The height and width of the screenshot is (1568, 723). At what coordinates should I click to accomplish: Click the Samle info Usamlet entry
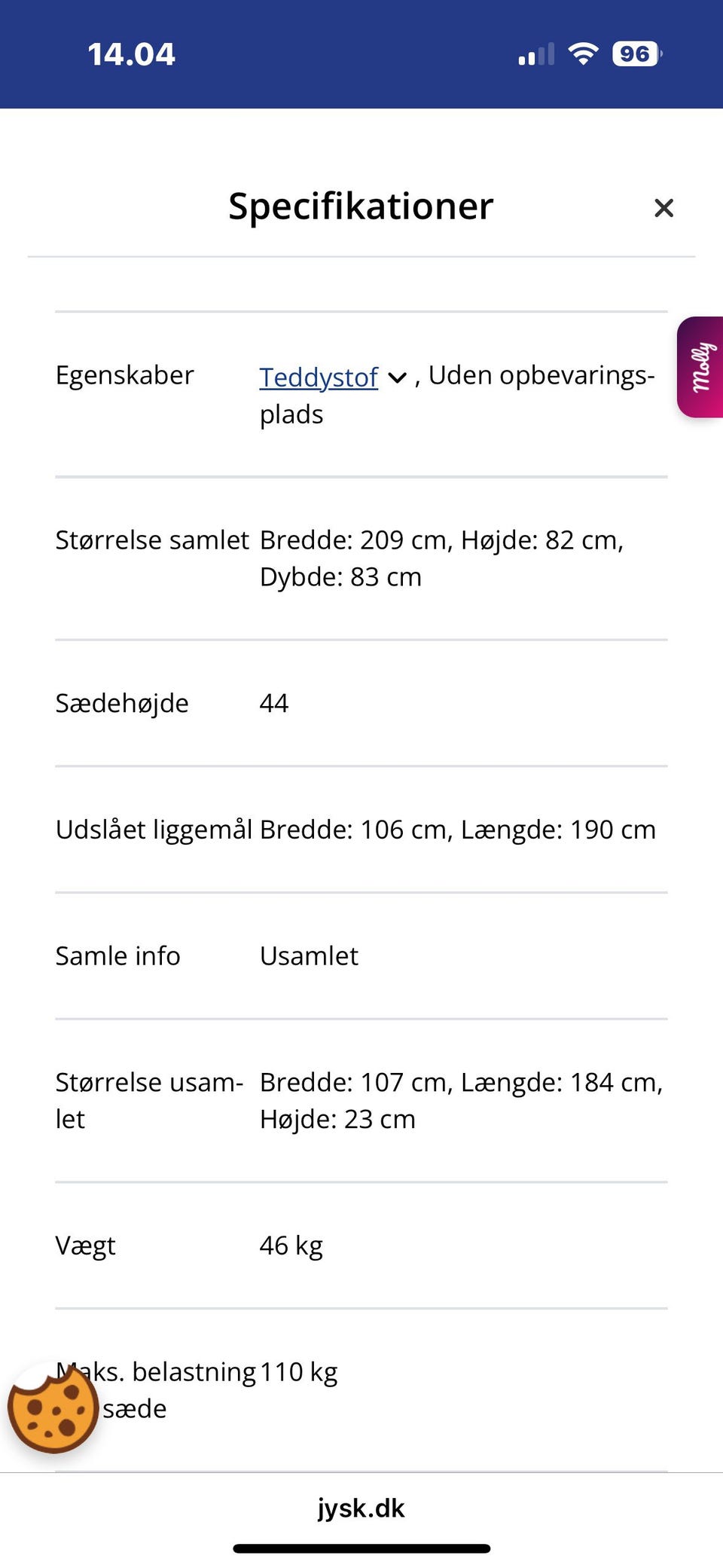click(x=309, y=955)
